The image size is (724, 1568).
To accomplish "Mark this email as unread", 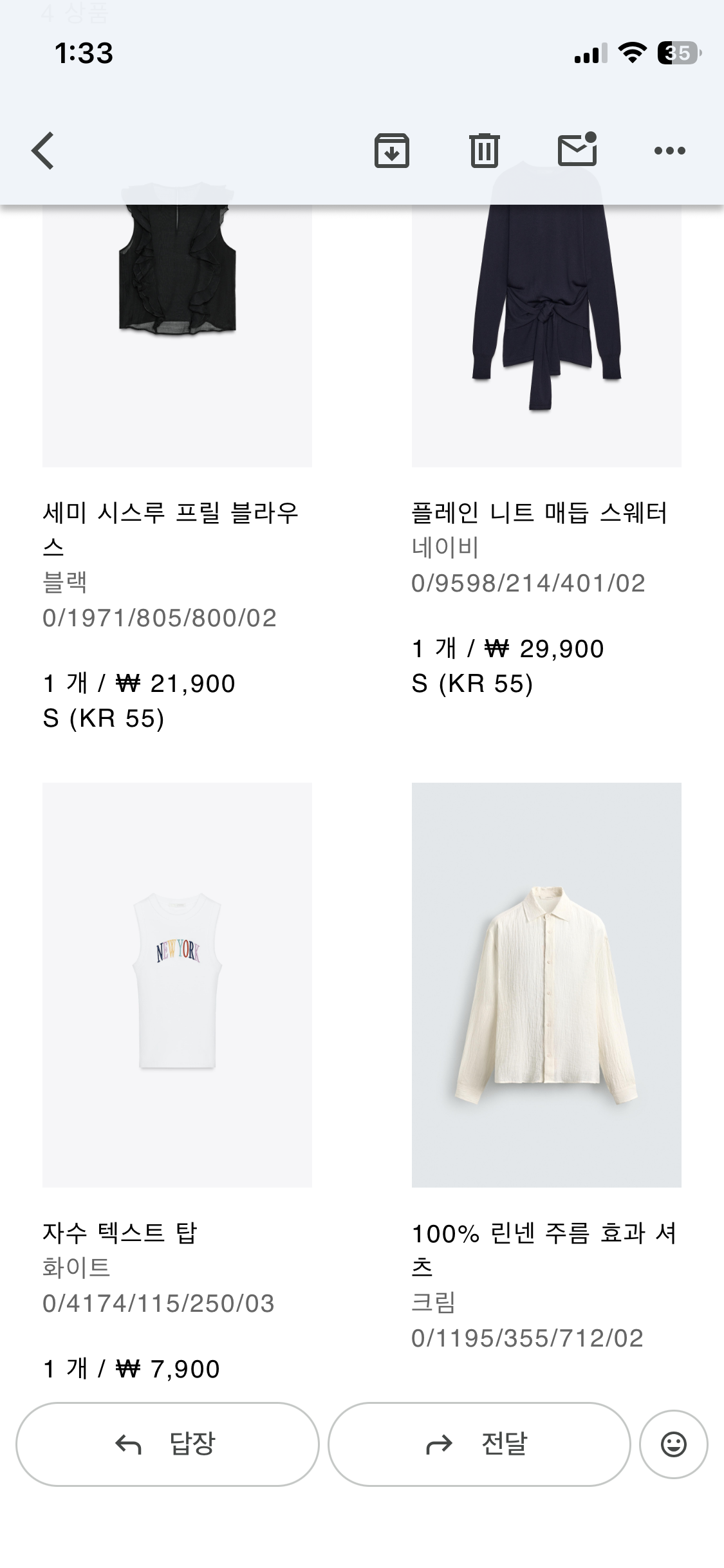I will [x=577, y=150].
